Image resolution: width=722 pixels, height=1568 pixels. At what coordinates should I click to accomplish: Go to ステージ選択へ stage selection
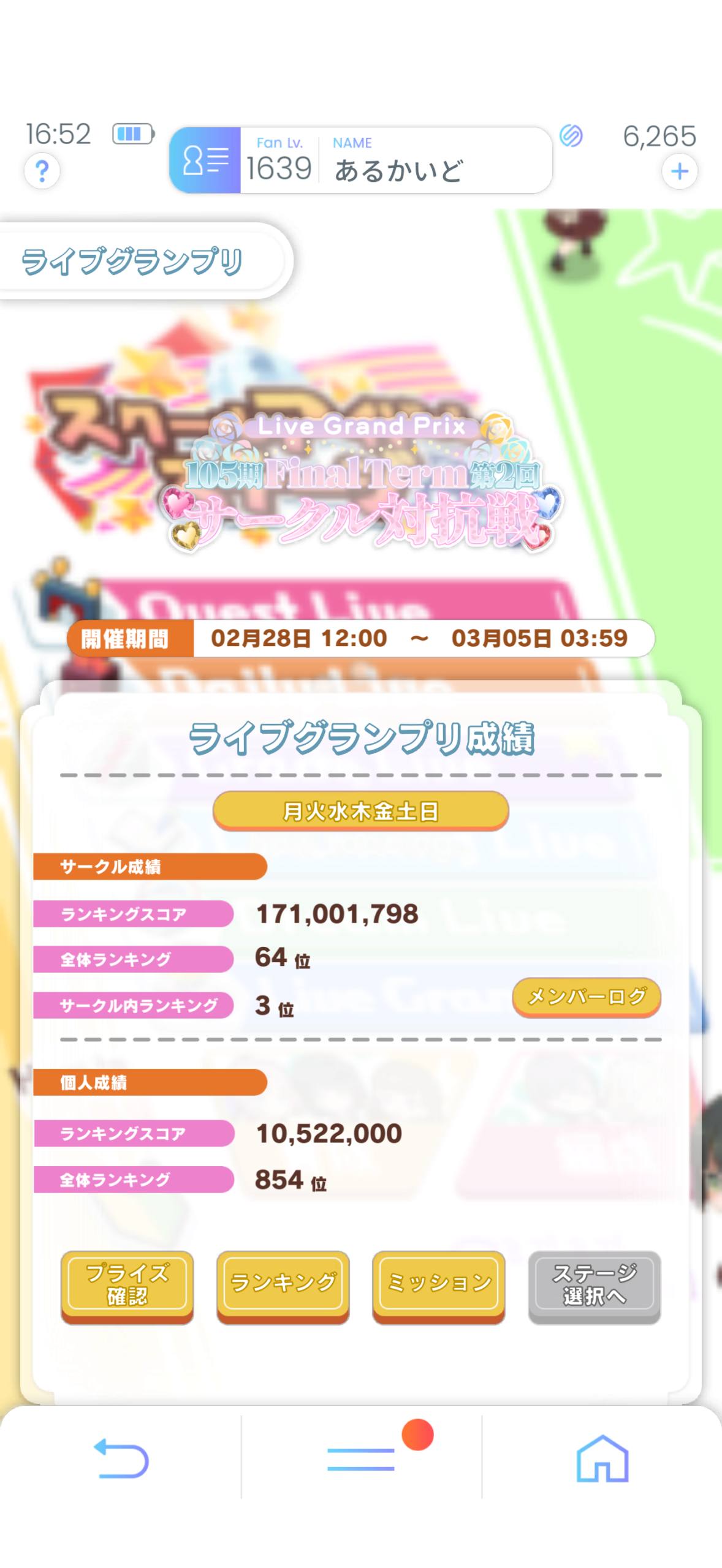[x=594, y=1285]
